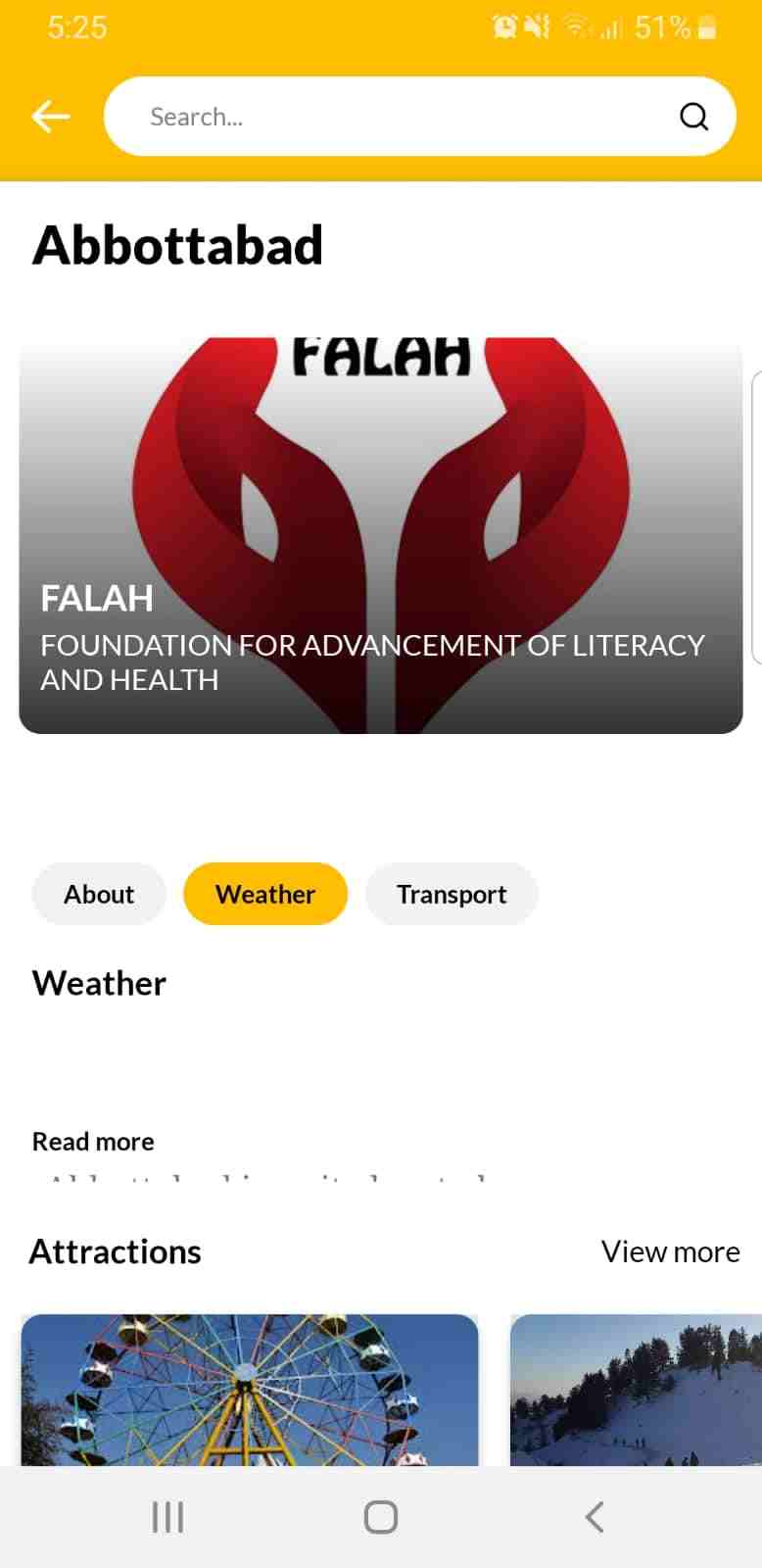Viewport: 762px width, 1568px height.
Task: Tap the Search text field
Action: click(x=392, y=117)
